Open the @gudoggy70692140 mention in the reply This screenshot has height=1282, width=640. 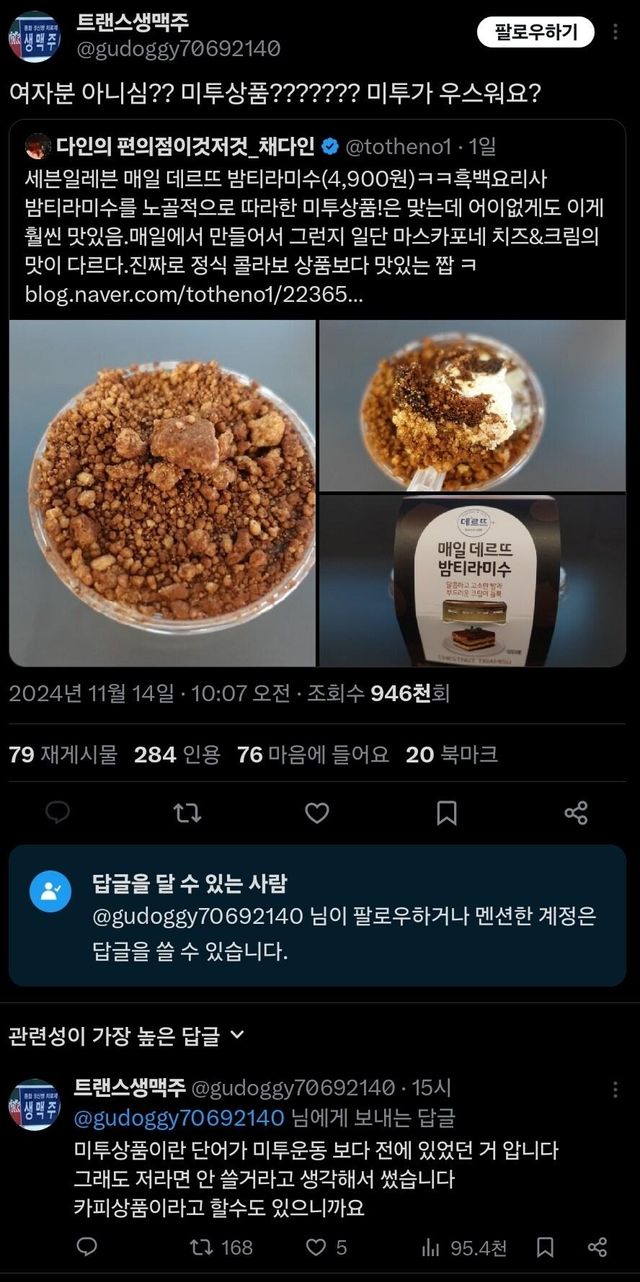pyautogui.click(x=180, y=1117)
